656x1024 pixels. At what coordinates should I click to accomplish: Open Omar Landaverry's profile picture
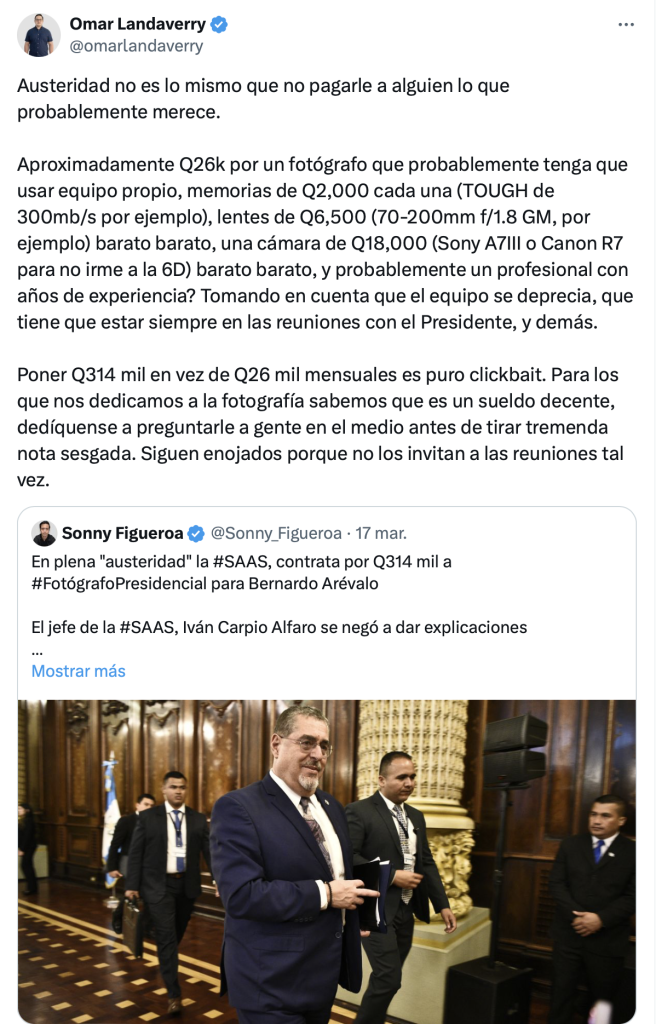pos(38,35)
